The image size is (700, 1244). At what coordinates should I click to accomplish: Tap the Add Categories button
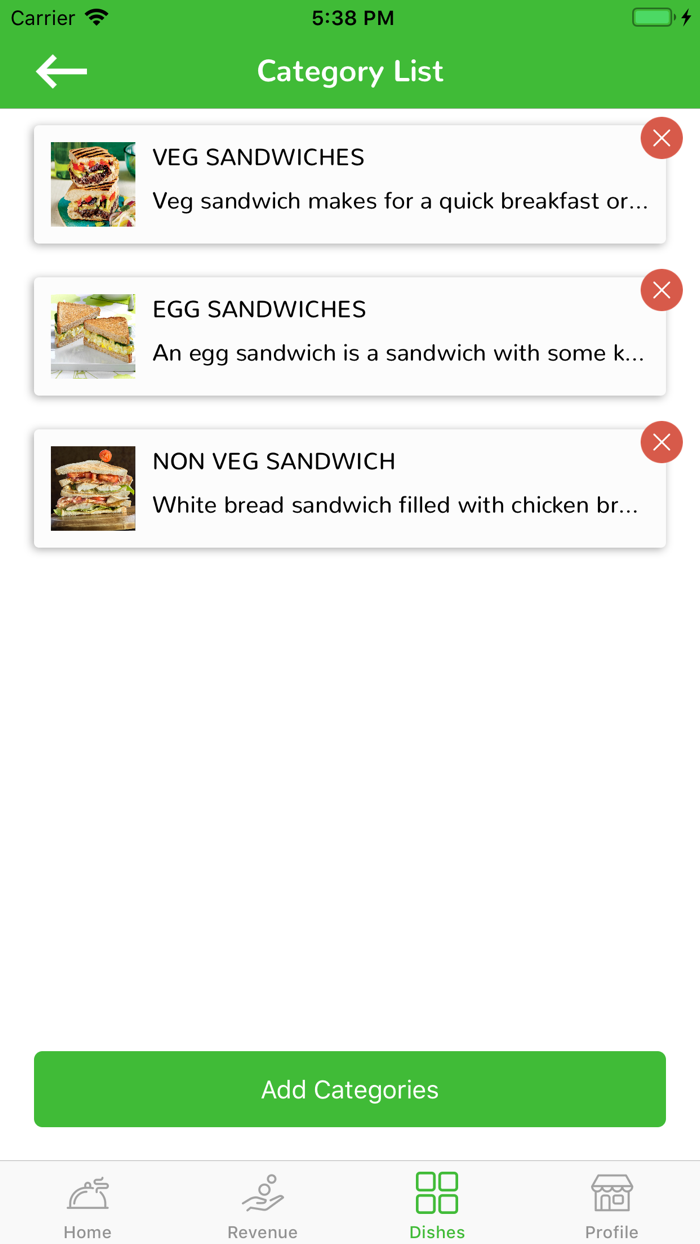[350, 1089]
